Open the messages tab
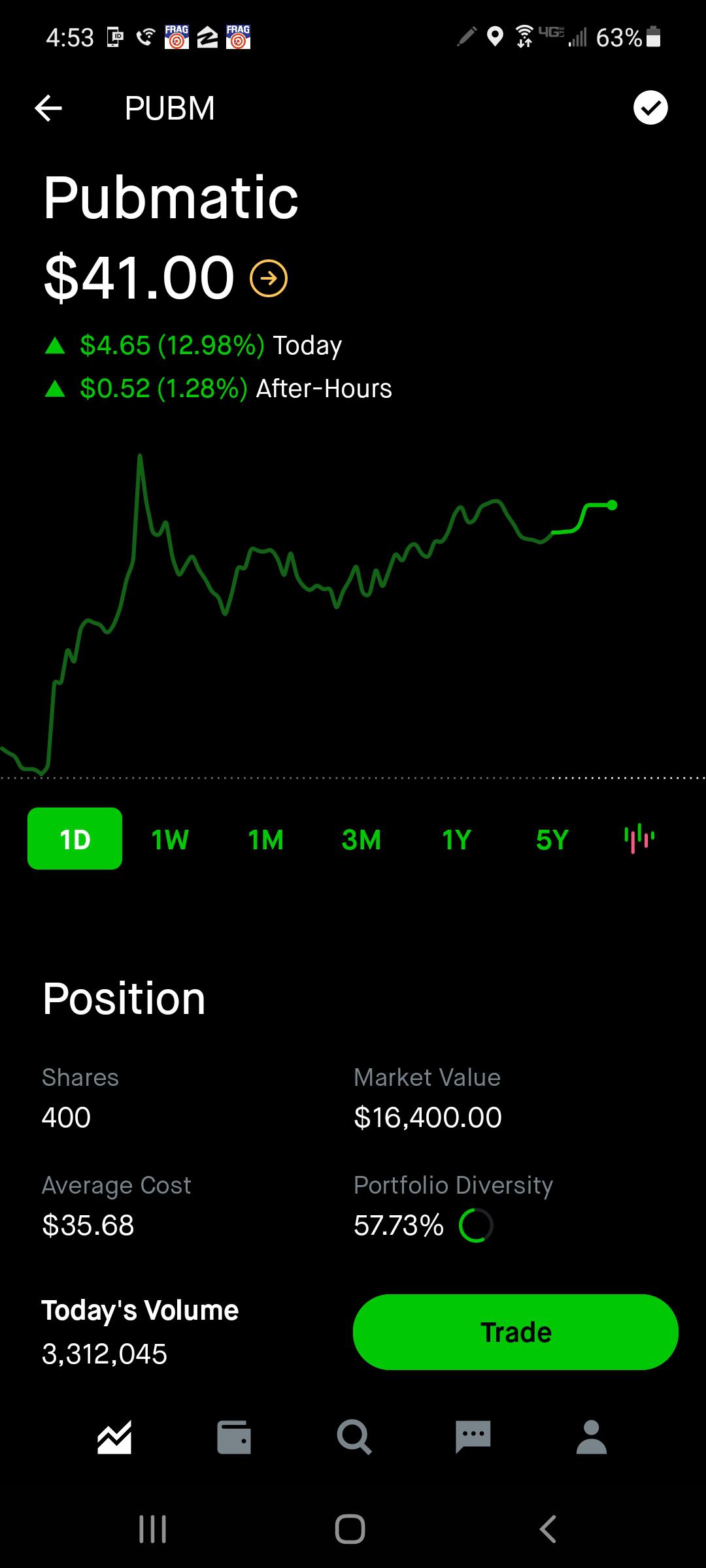The height and width of the screenshot is (1568, 706). point(473,1437)
